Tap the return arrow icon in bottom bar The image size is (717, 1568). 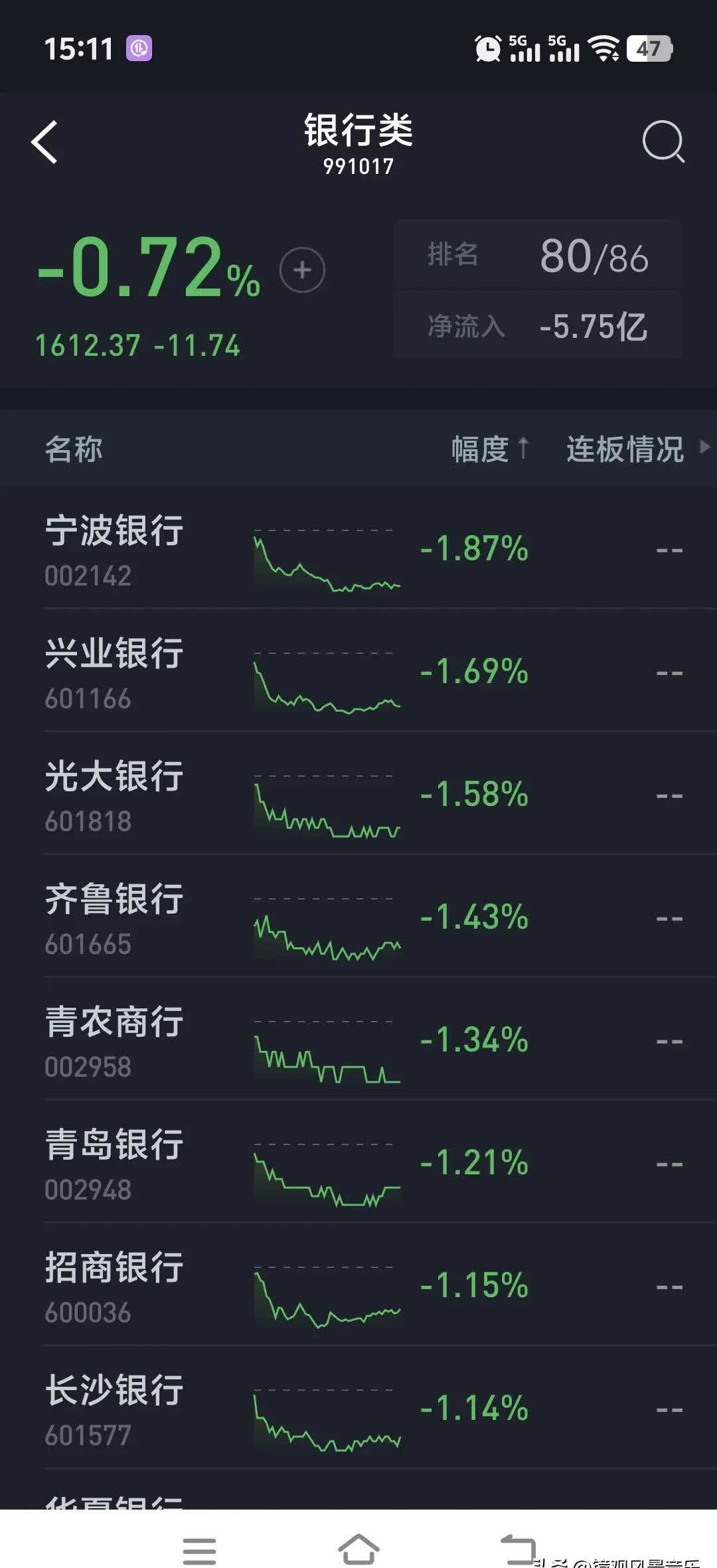tap(521, 1540)
